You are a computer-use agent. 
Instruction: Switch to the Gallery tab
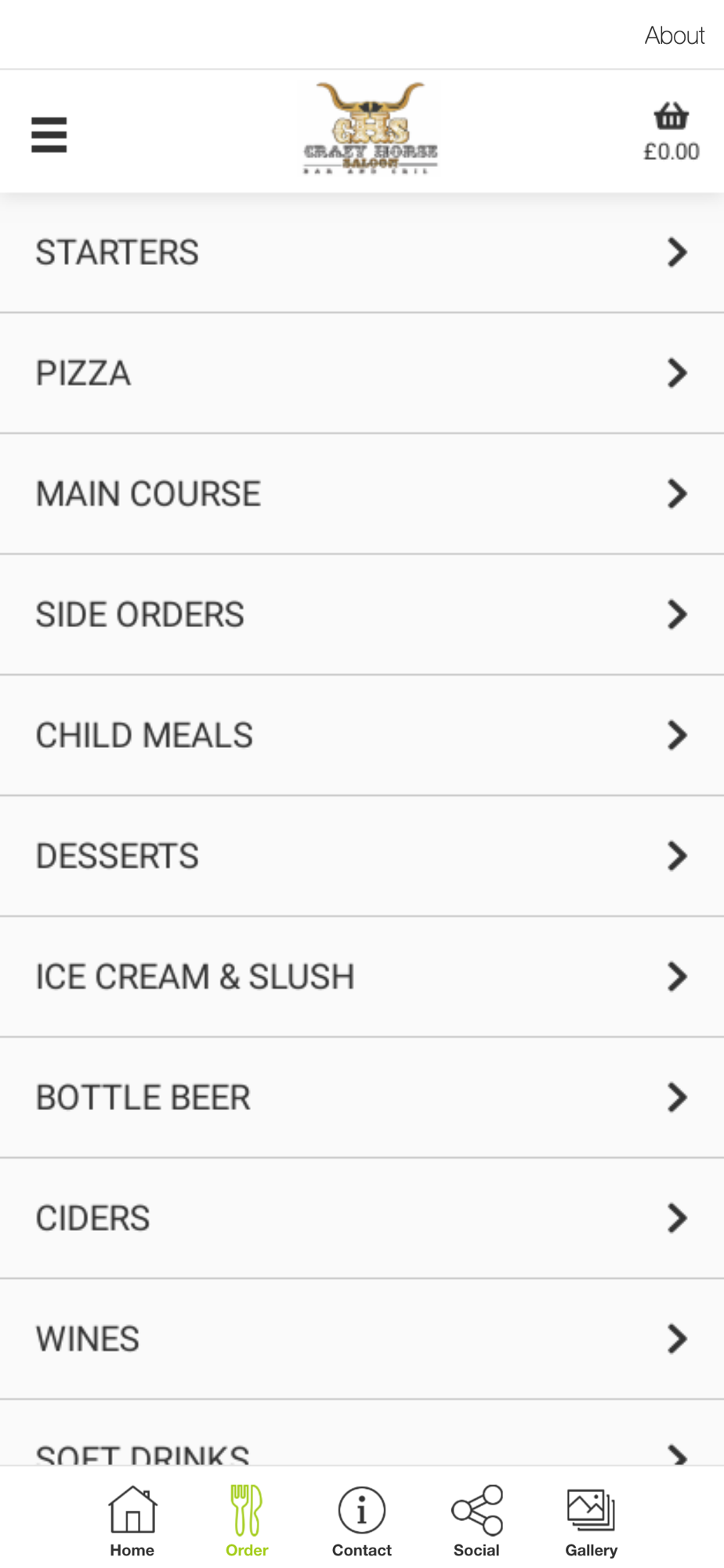[592, 1521]
